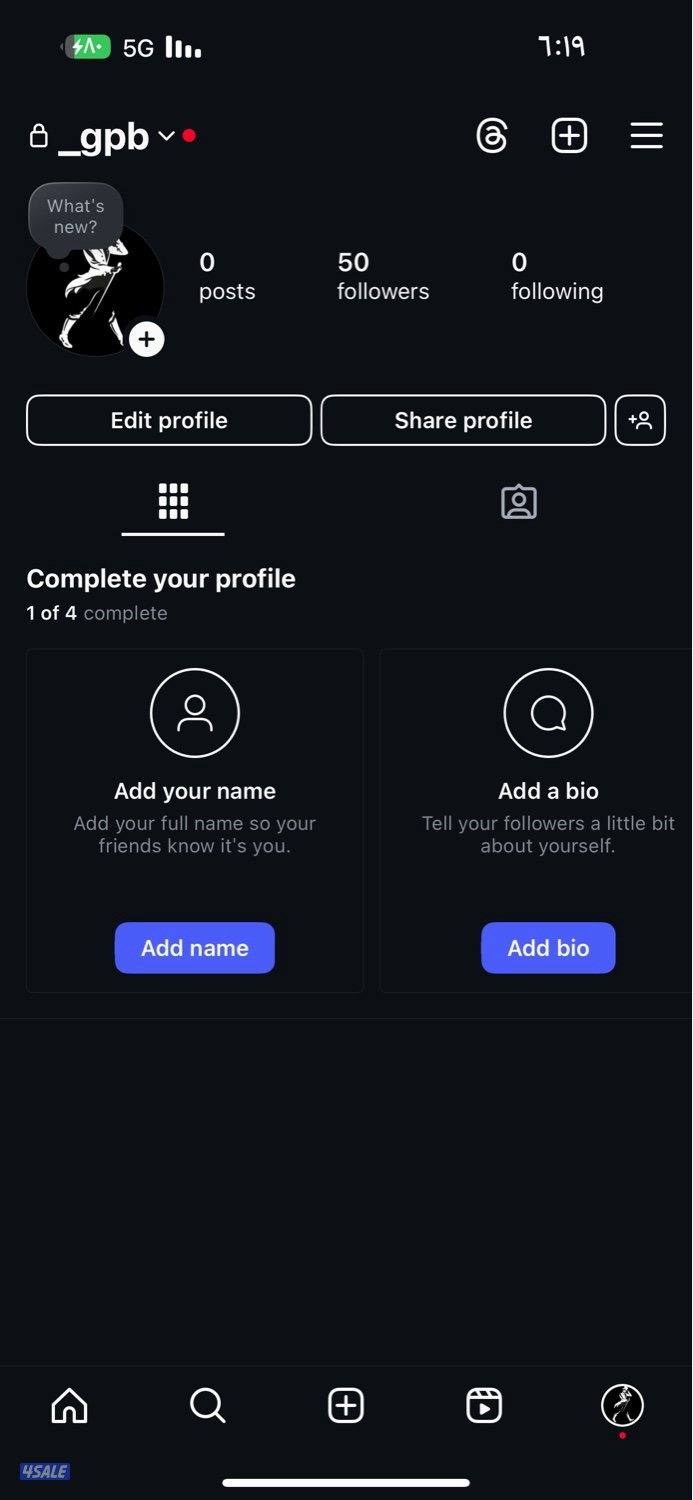Tap Share profile button

point(463,420)
